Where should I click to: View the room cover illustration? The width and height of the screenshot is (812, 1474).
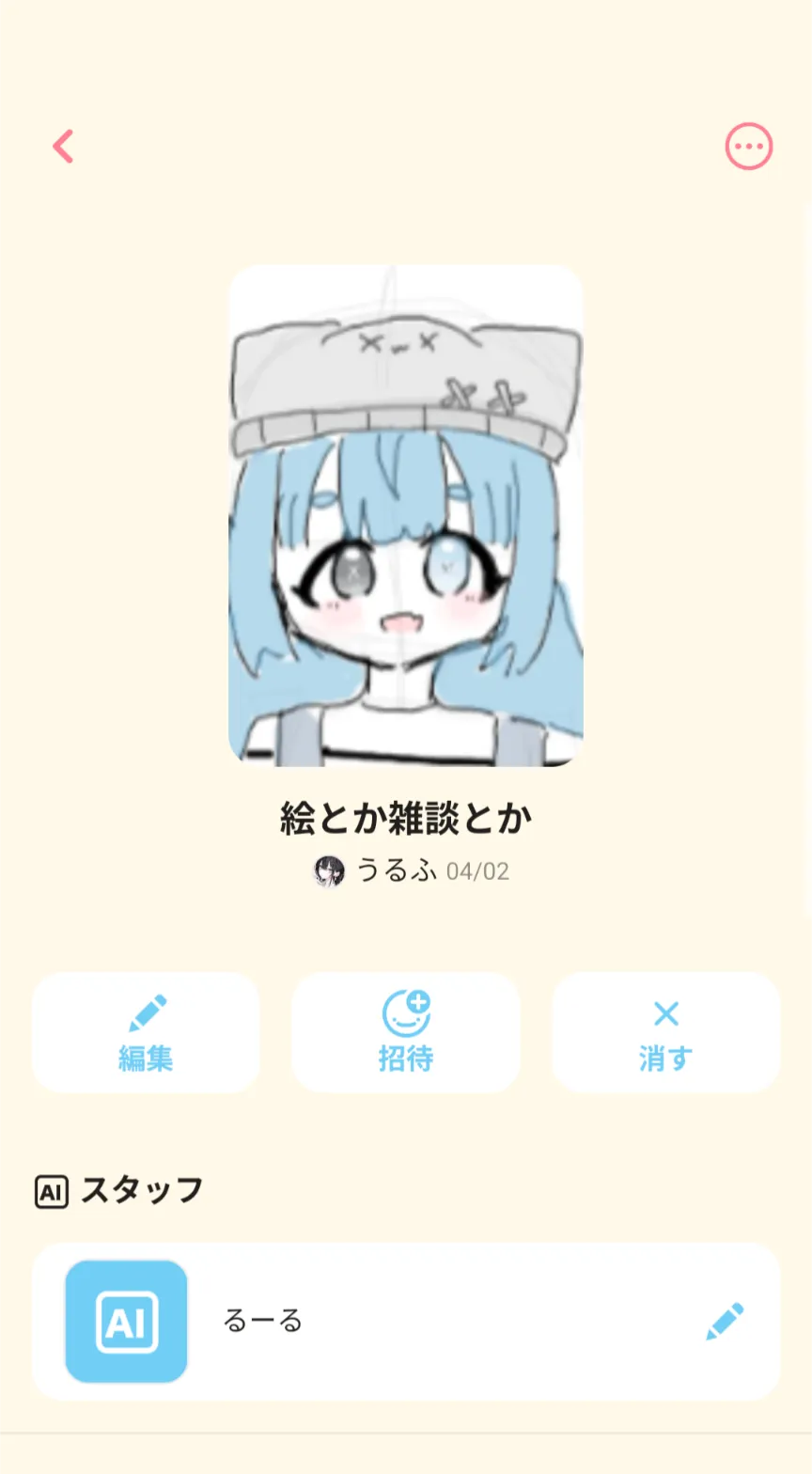(x=405, y=515)
